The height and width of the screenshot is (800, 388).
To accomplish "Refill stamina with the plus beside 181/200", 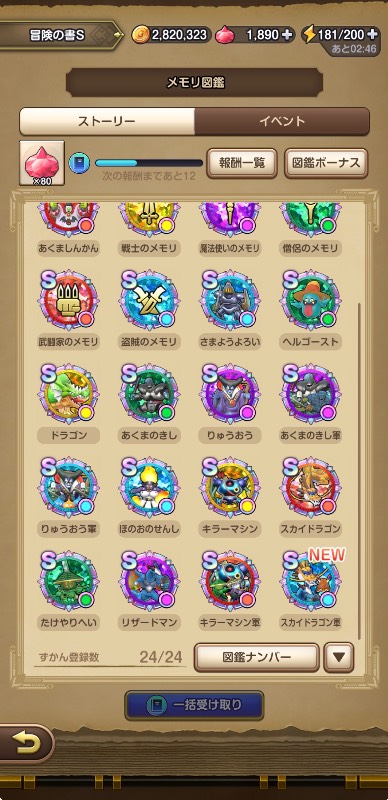I will pos(372,35).
